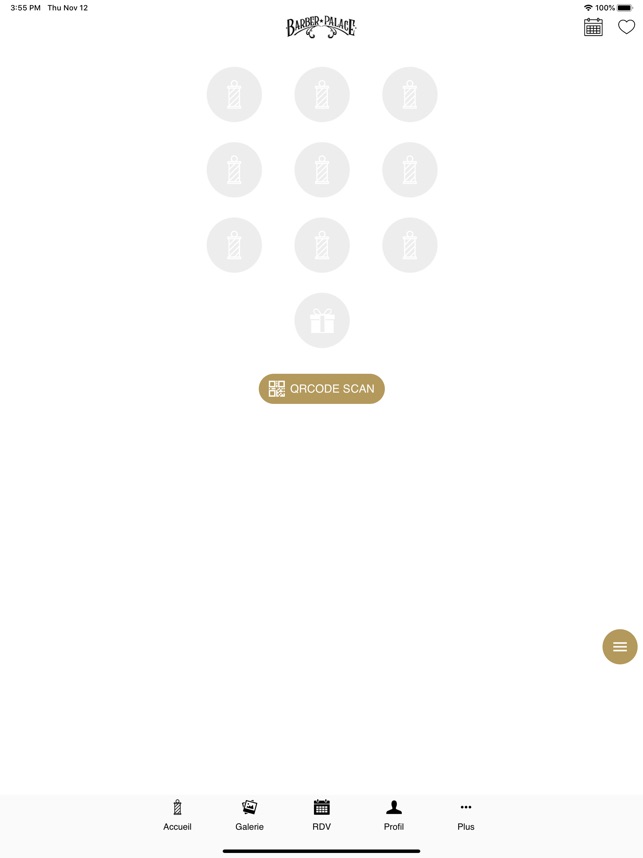Open the floating hamburger menu button
Viewport: 643px width, 858px height.
tap(619, 647)
